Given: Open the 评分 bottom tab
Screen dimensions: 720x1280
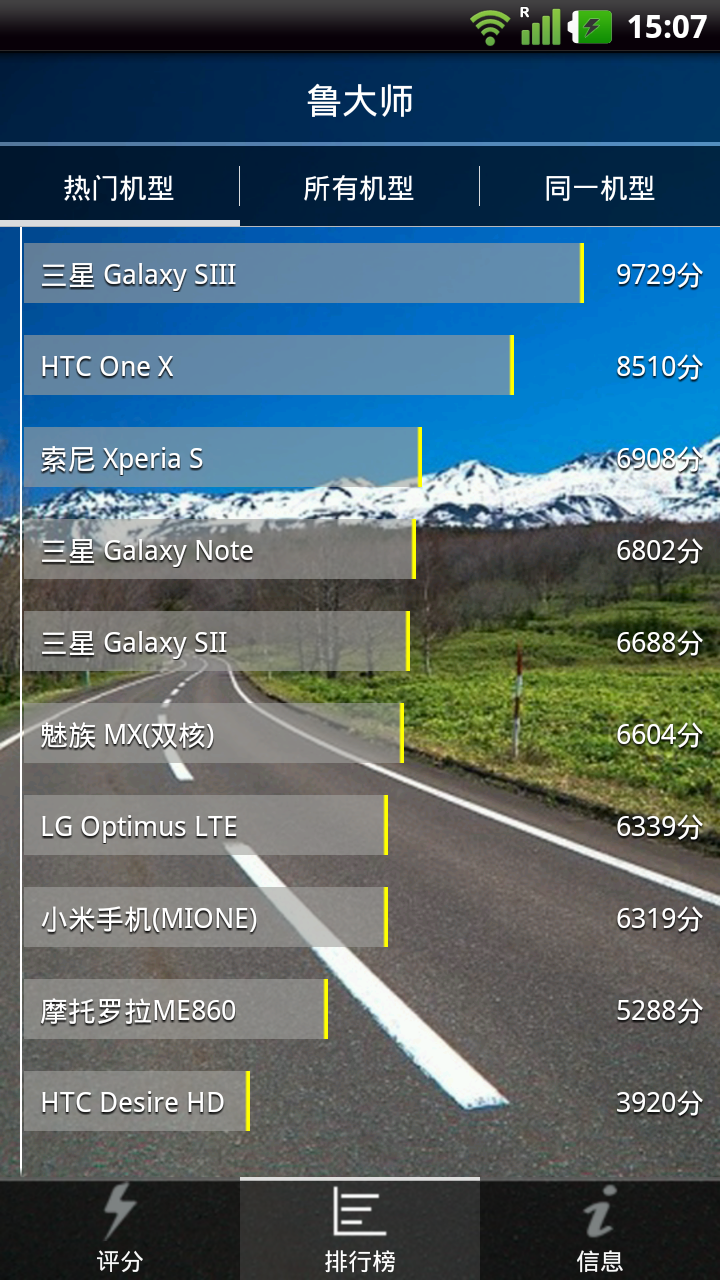Looking at the screenshot, I should pos(119,1230).
